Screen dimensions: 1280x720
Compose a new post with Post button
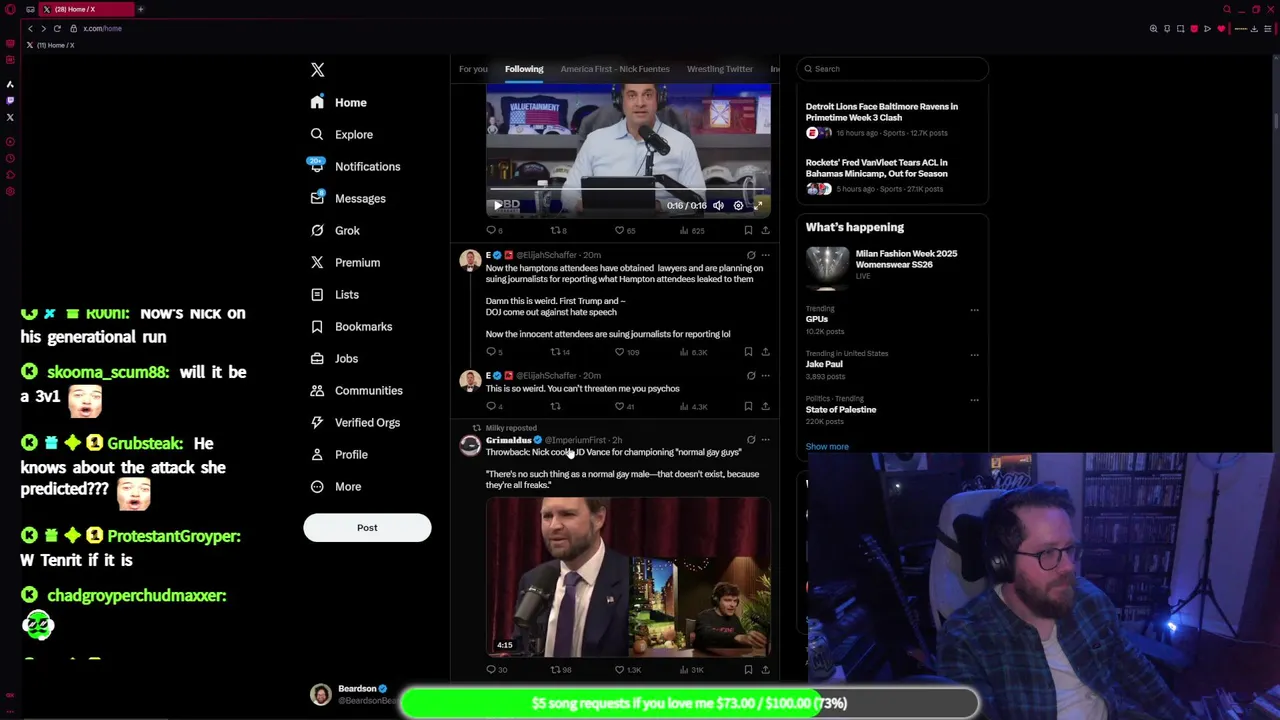[x=367, y=527]
